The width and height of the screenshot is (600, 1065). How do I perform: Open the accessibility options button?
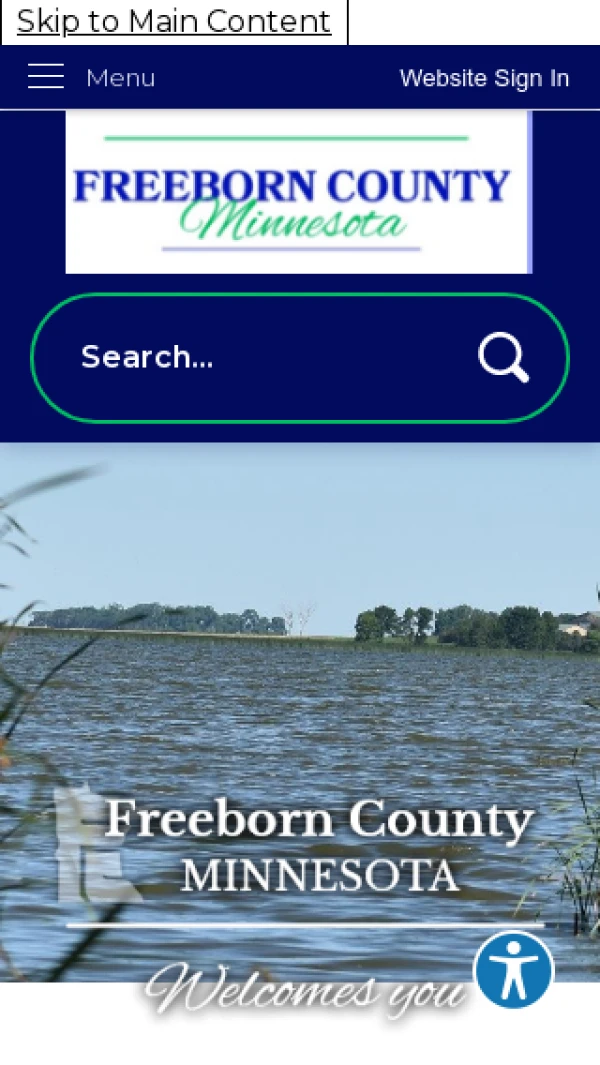click(513, 969)
